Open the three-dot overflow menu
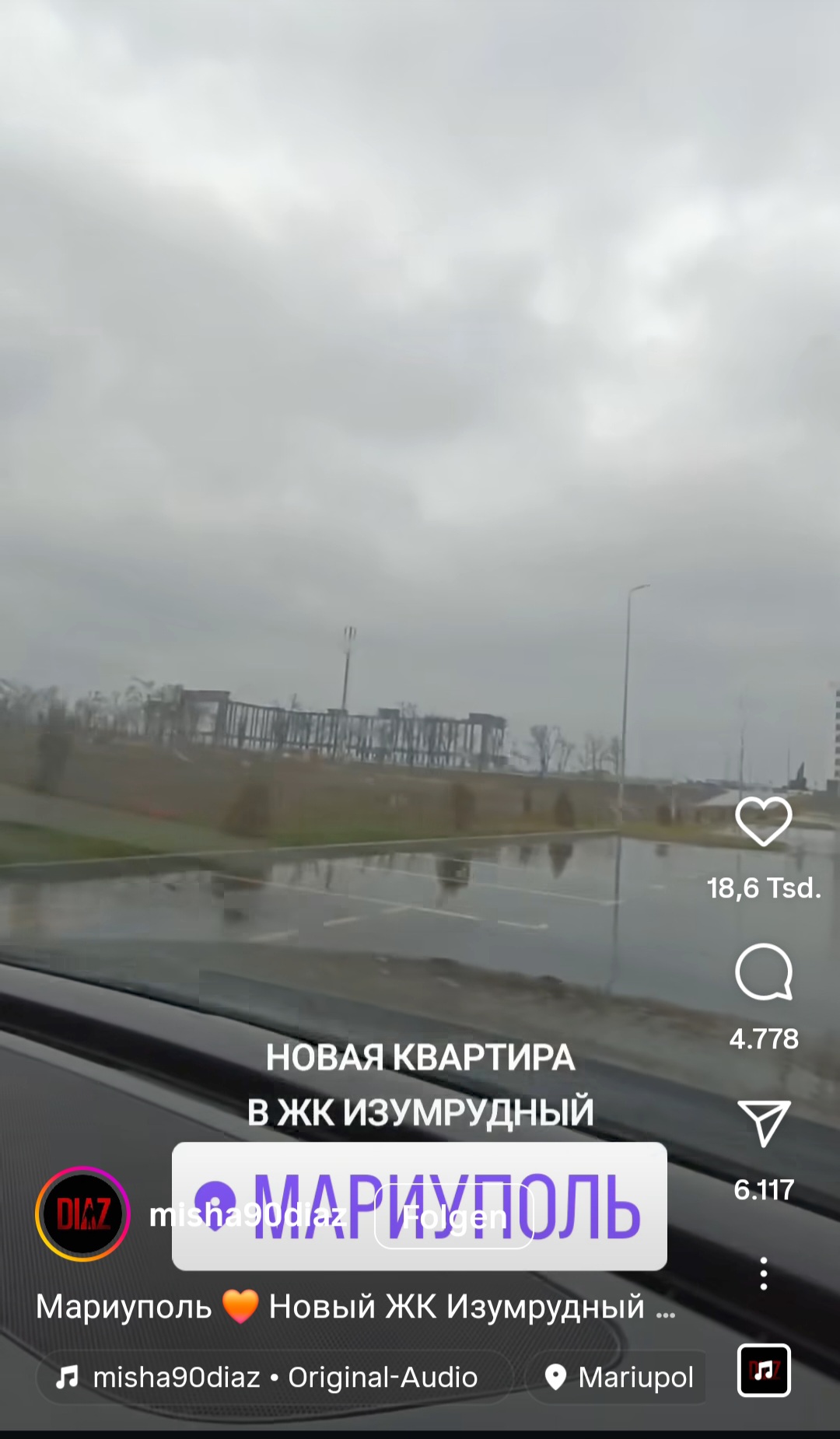Viewport: 840px width, 1439px height. 764,1273
